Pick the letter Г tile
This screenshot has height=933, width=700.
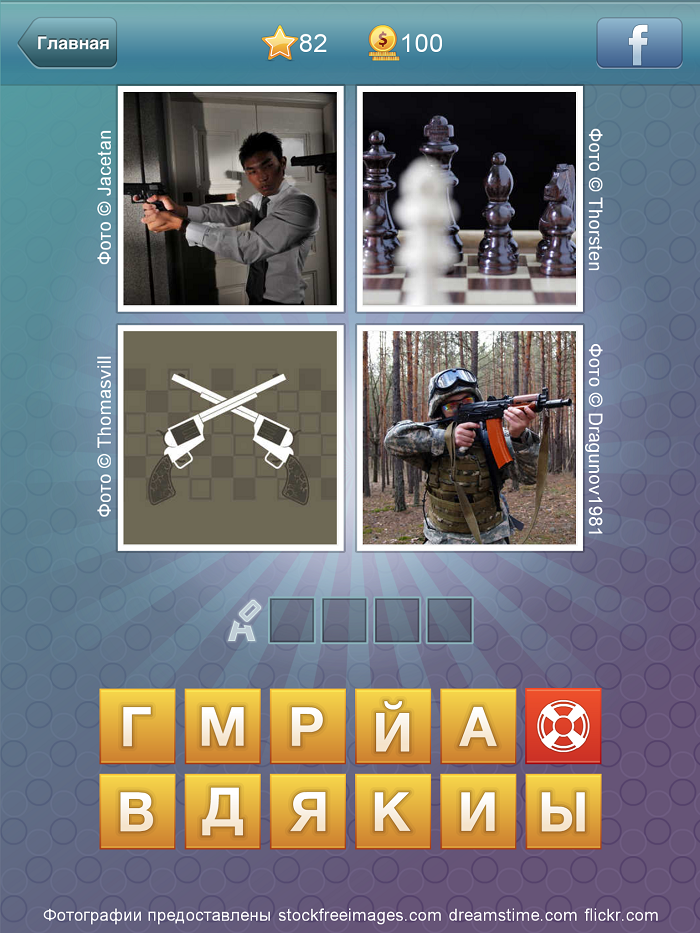[x=137, y=726]
